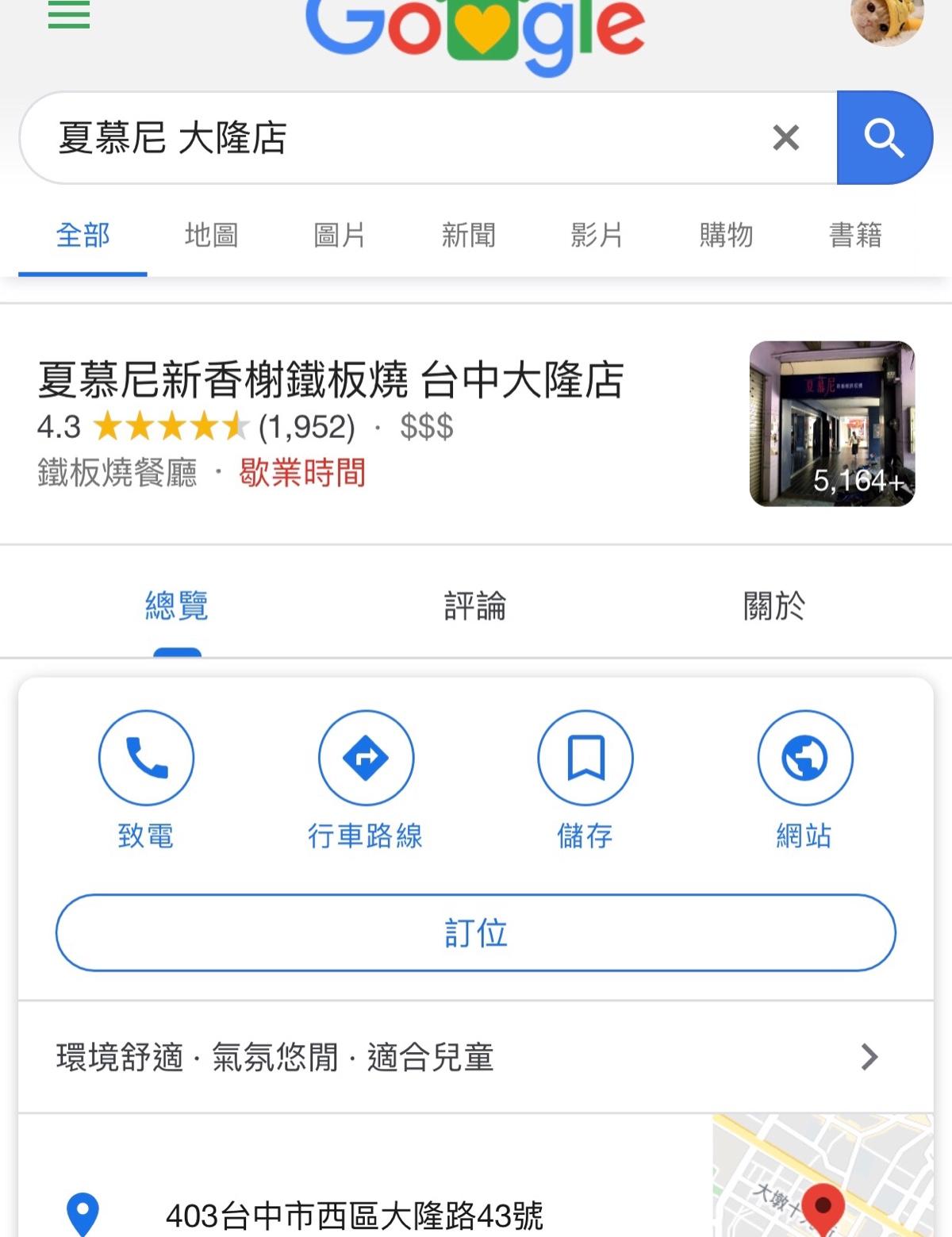Select the 關於 about tab

773,606
